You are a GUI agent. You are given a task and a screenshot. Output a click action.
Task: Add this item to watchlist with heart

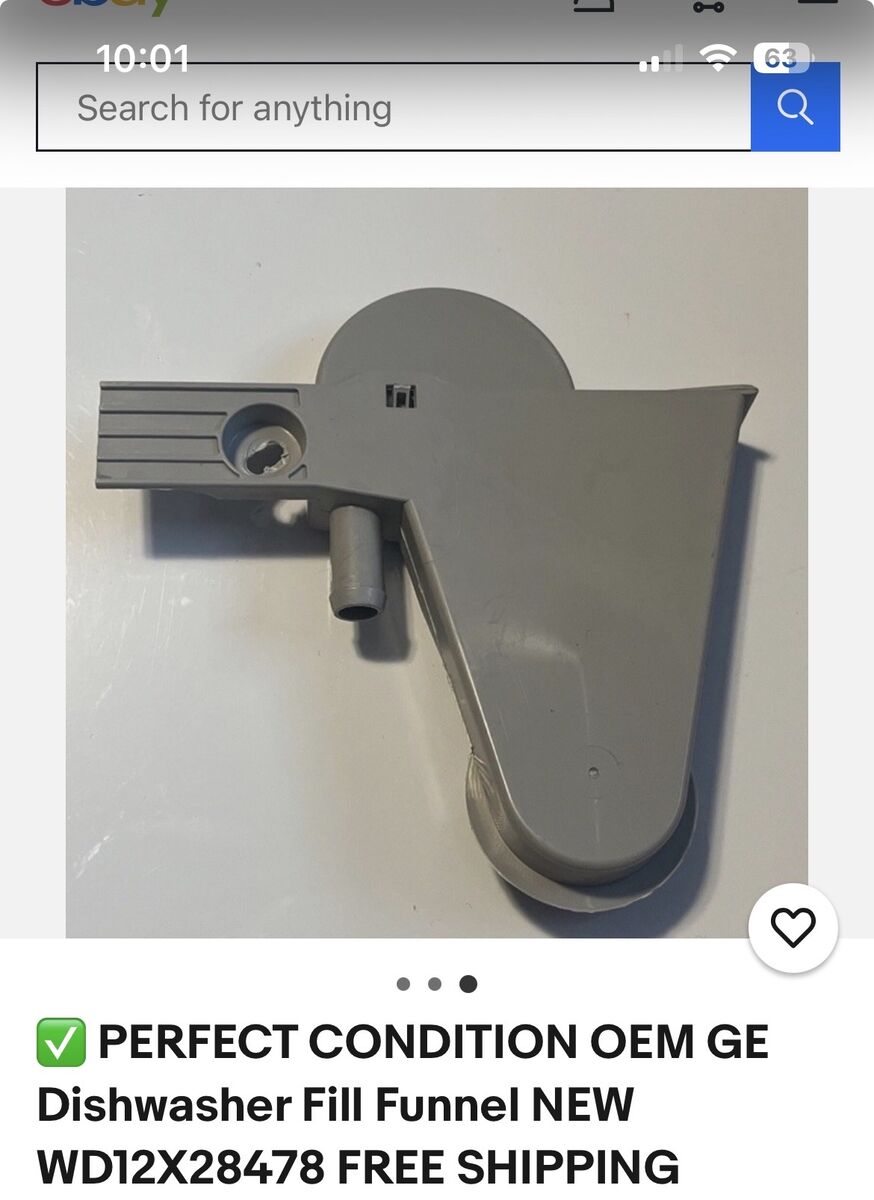[x=793, y=928]
